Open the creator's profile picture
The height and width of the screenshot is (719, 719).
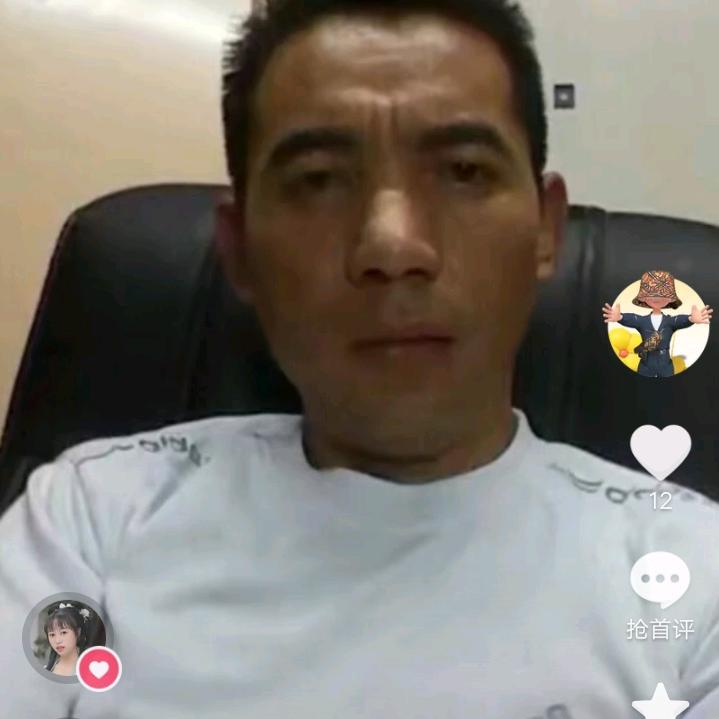(x=65, y=636)
